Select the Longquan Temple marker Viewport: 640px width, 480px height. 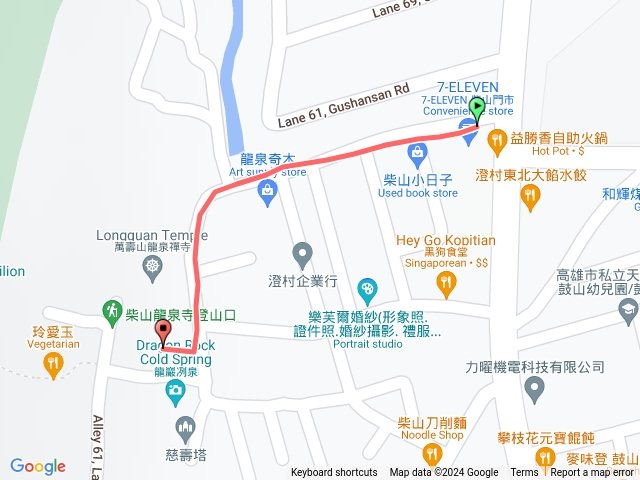pos(152,266)
